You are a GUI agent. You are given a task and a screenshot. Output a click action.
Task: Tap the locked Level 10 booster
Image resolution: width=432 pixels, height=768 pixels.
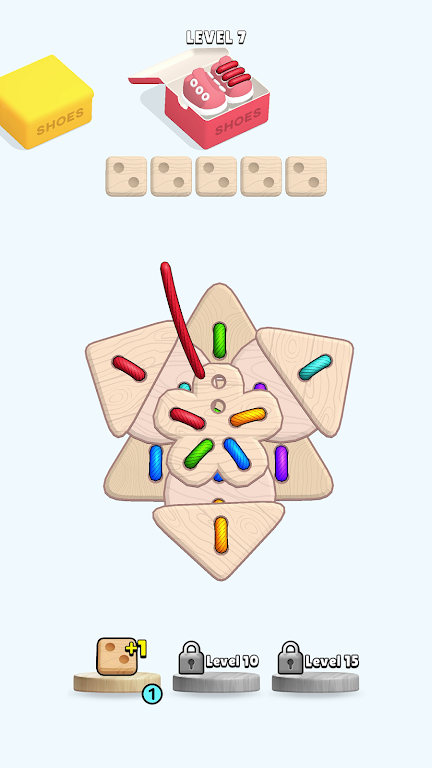pyautogui.click(x=216, y=666)
